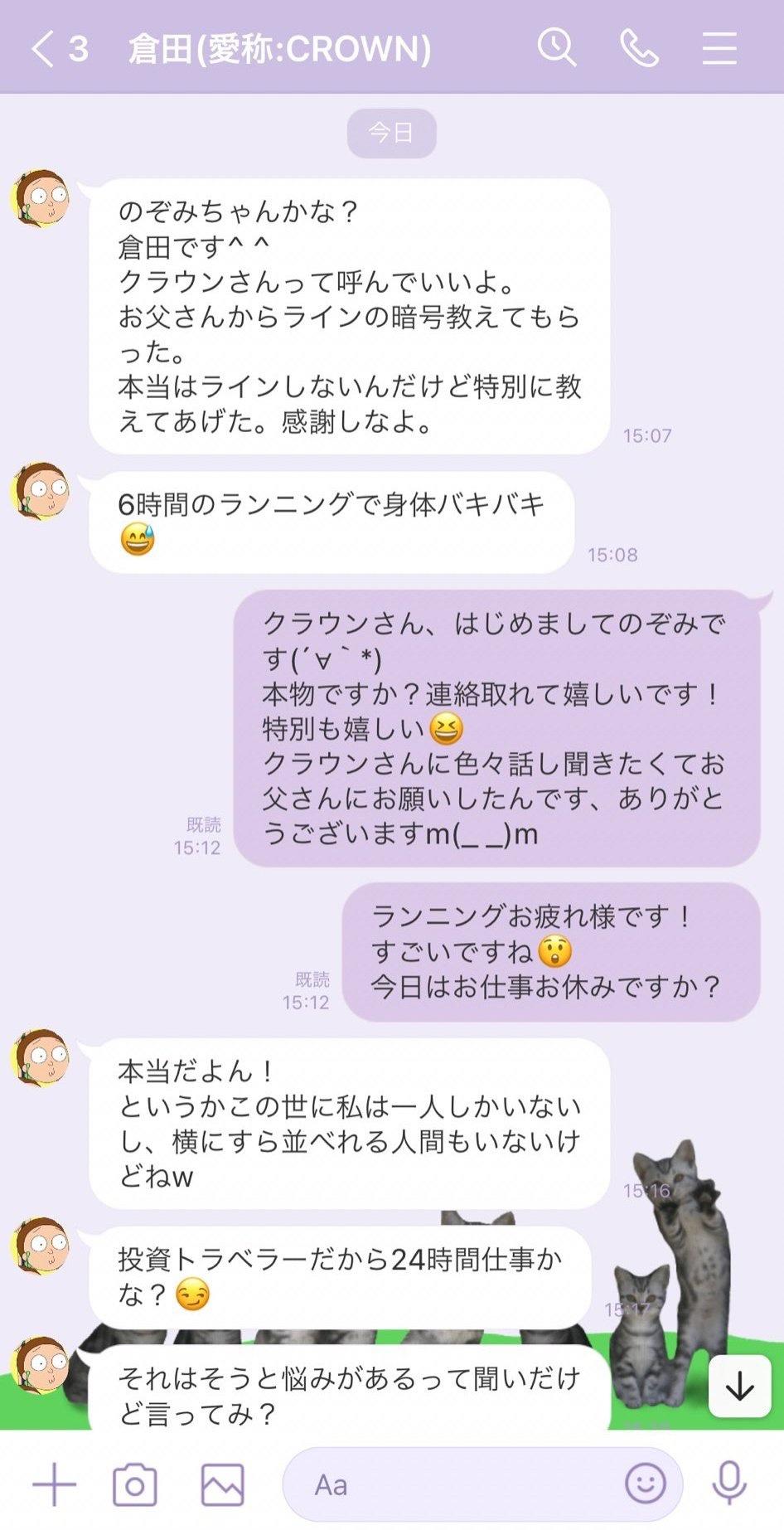Search within this chat
Image resolution: width=784 pixels, height=1530 pixels.
point(556,48)
